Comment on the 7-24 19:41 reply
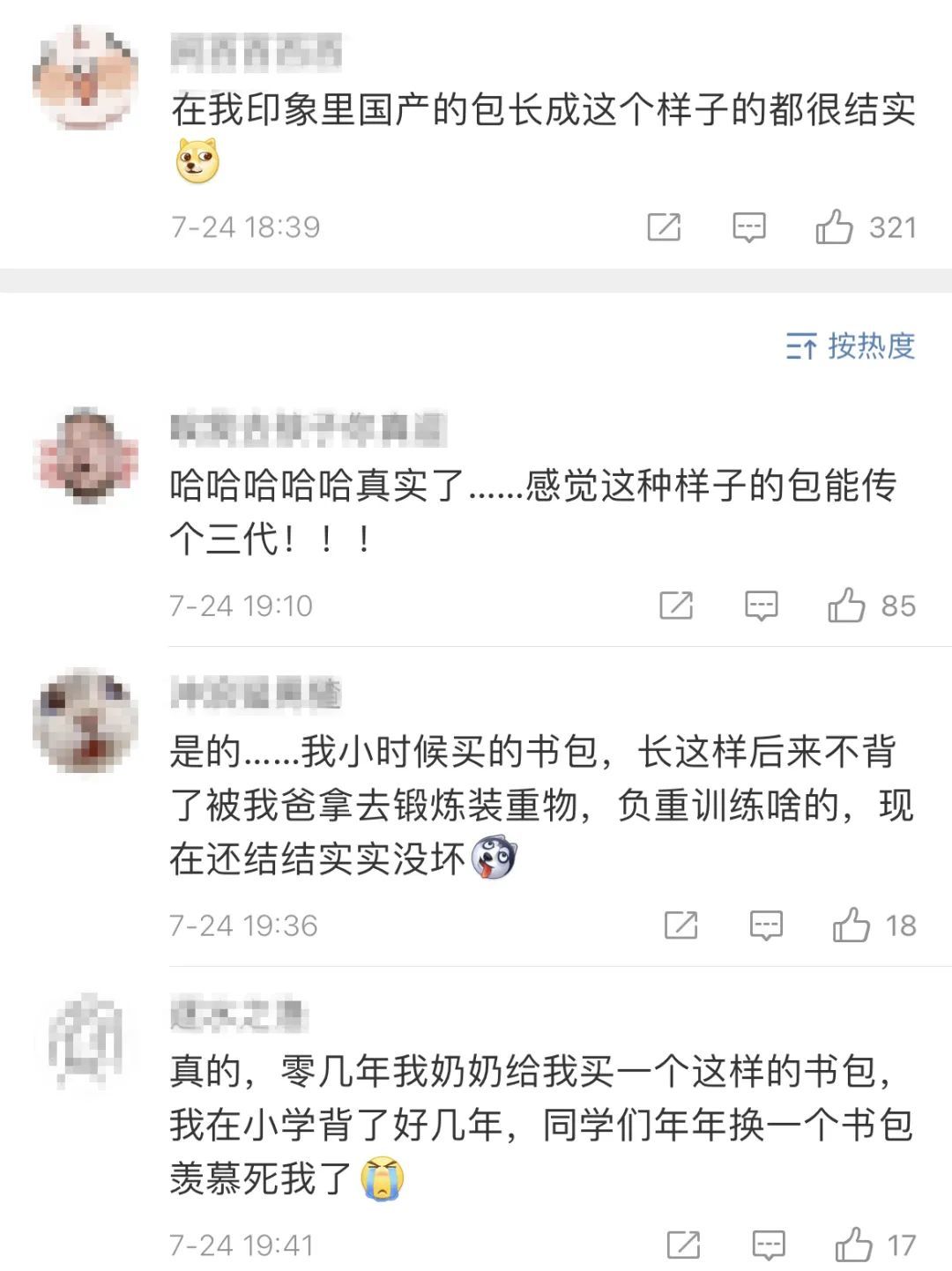The height and width of the screenshot is (1271, 952). tap(769, 1245)
